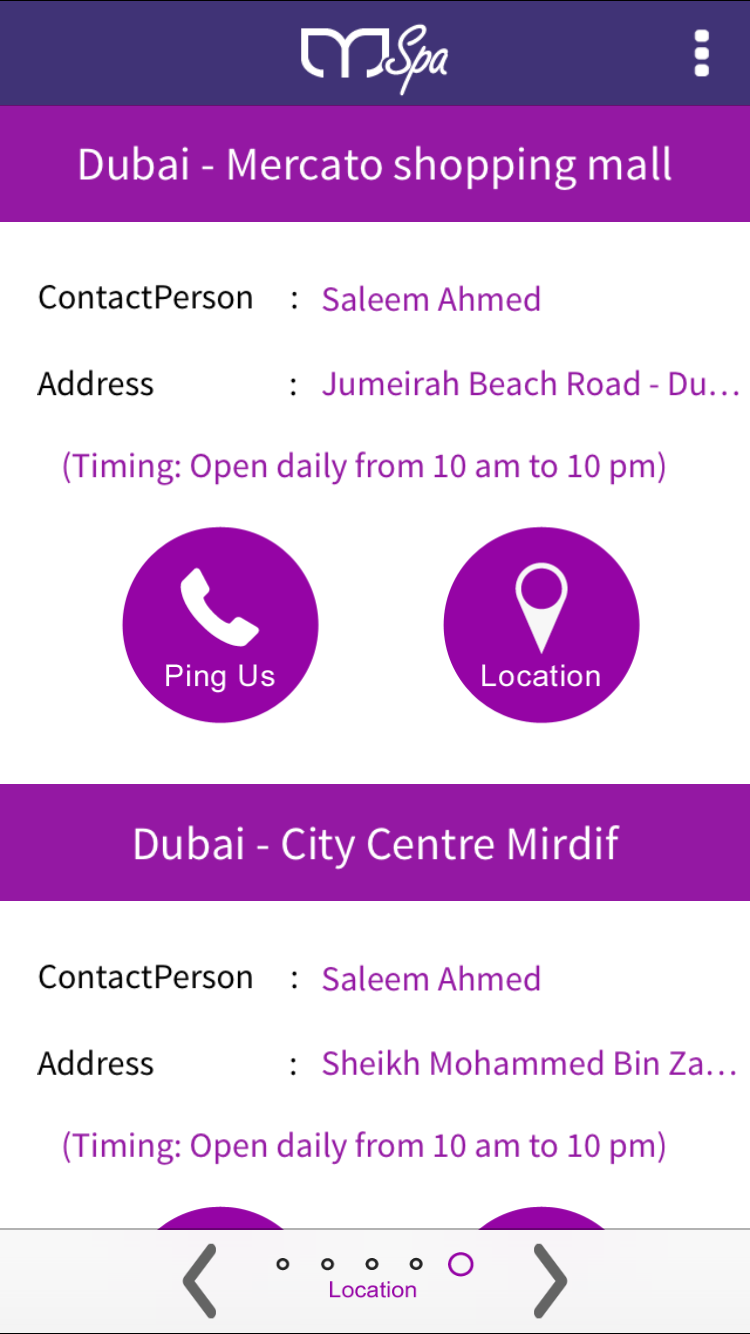
Task: Open the three-dot overflow menu
Action: 701,53
